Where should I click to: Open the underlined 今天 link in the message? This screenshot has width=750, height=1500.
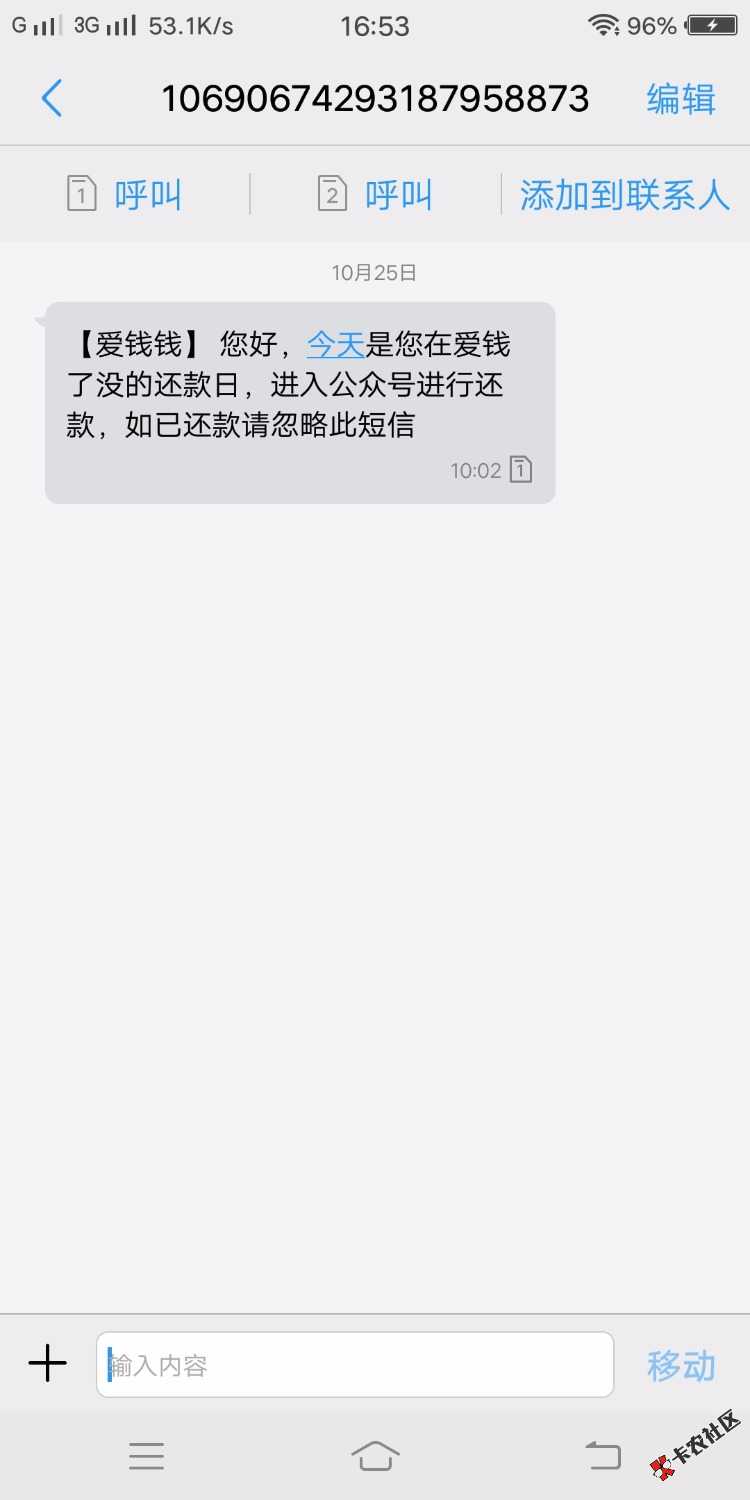click(335, 345)
